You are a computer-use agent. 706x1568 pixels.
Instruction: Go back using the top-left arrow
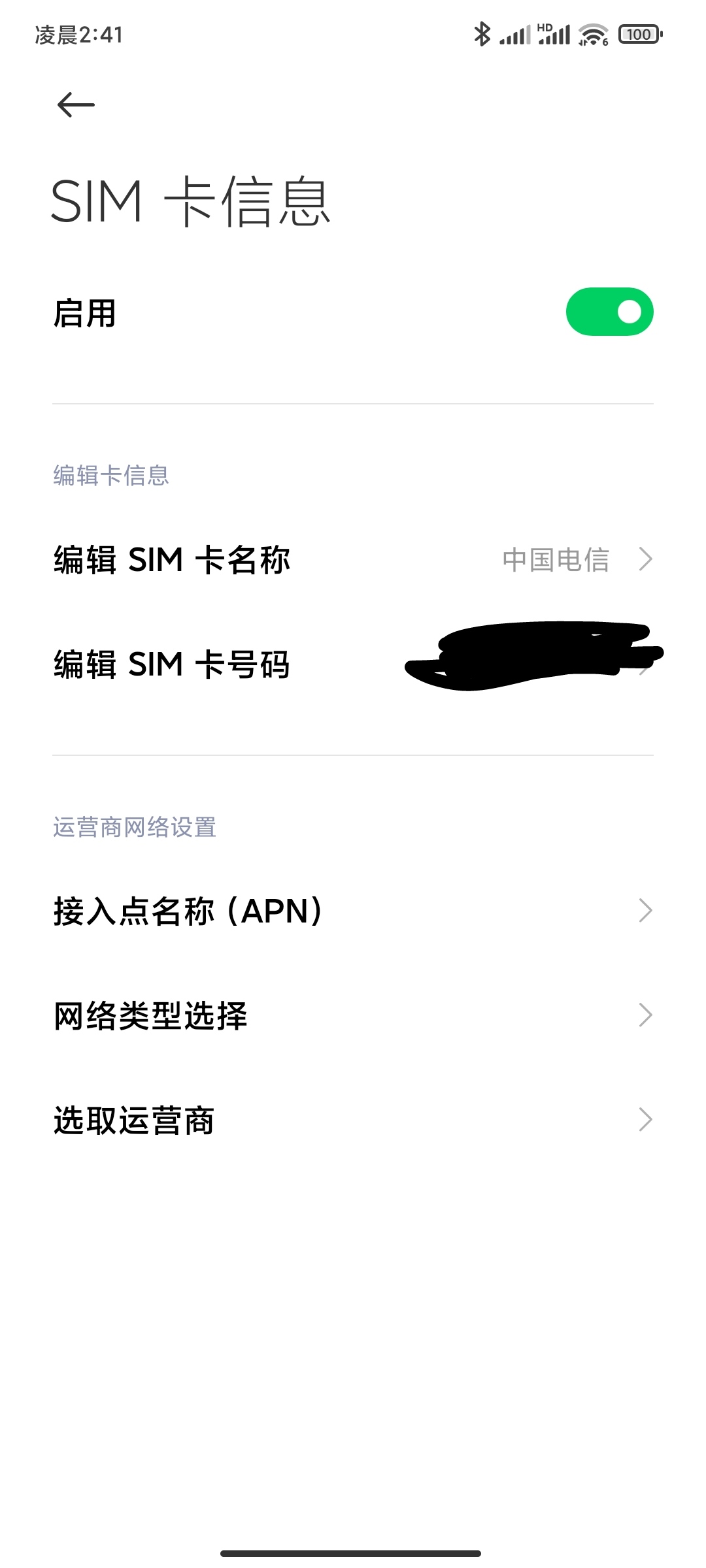[x=76, y=105]
